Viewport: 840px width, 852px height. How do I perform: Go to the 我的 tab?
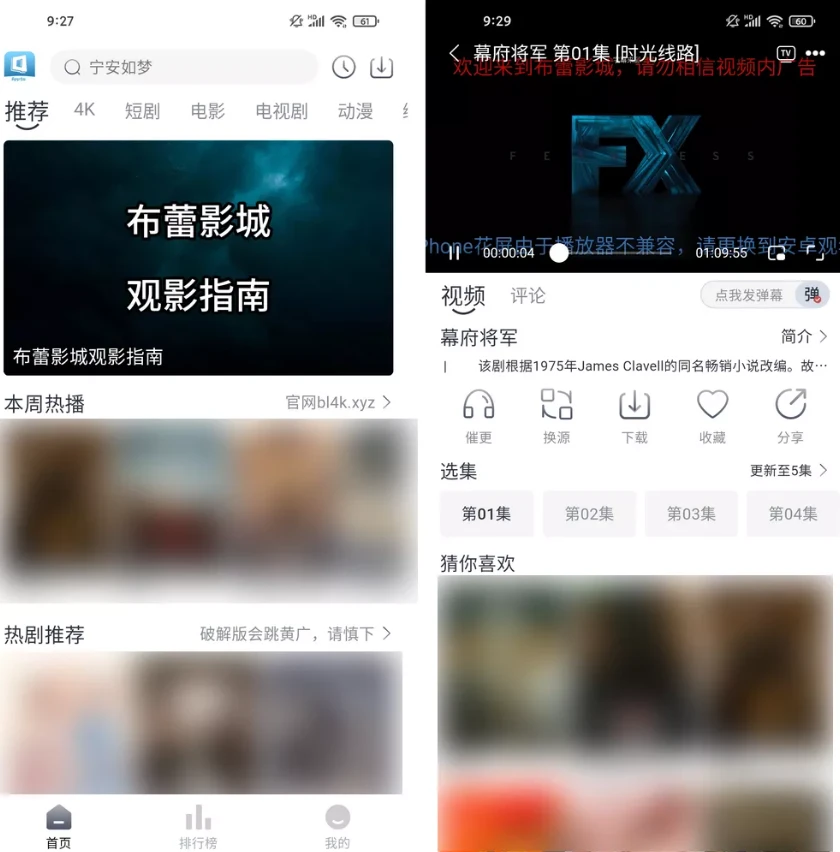pos(338,827)
